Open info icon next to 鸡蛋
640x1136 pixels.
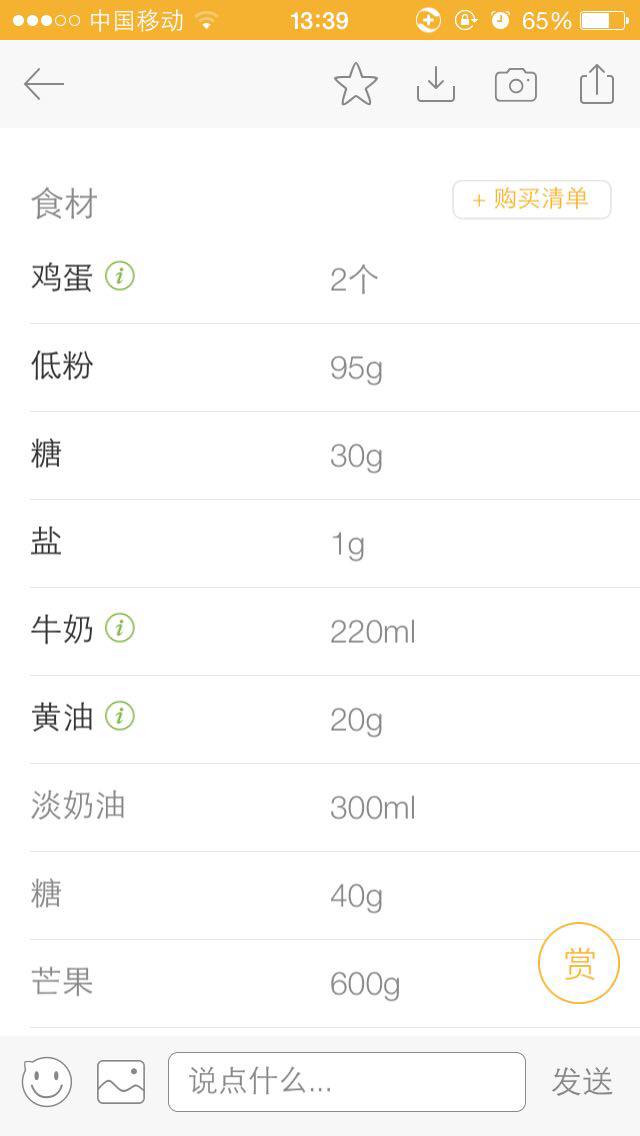(x=120, y=276)
